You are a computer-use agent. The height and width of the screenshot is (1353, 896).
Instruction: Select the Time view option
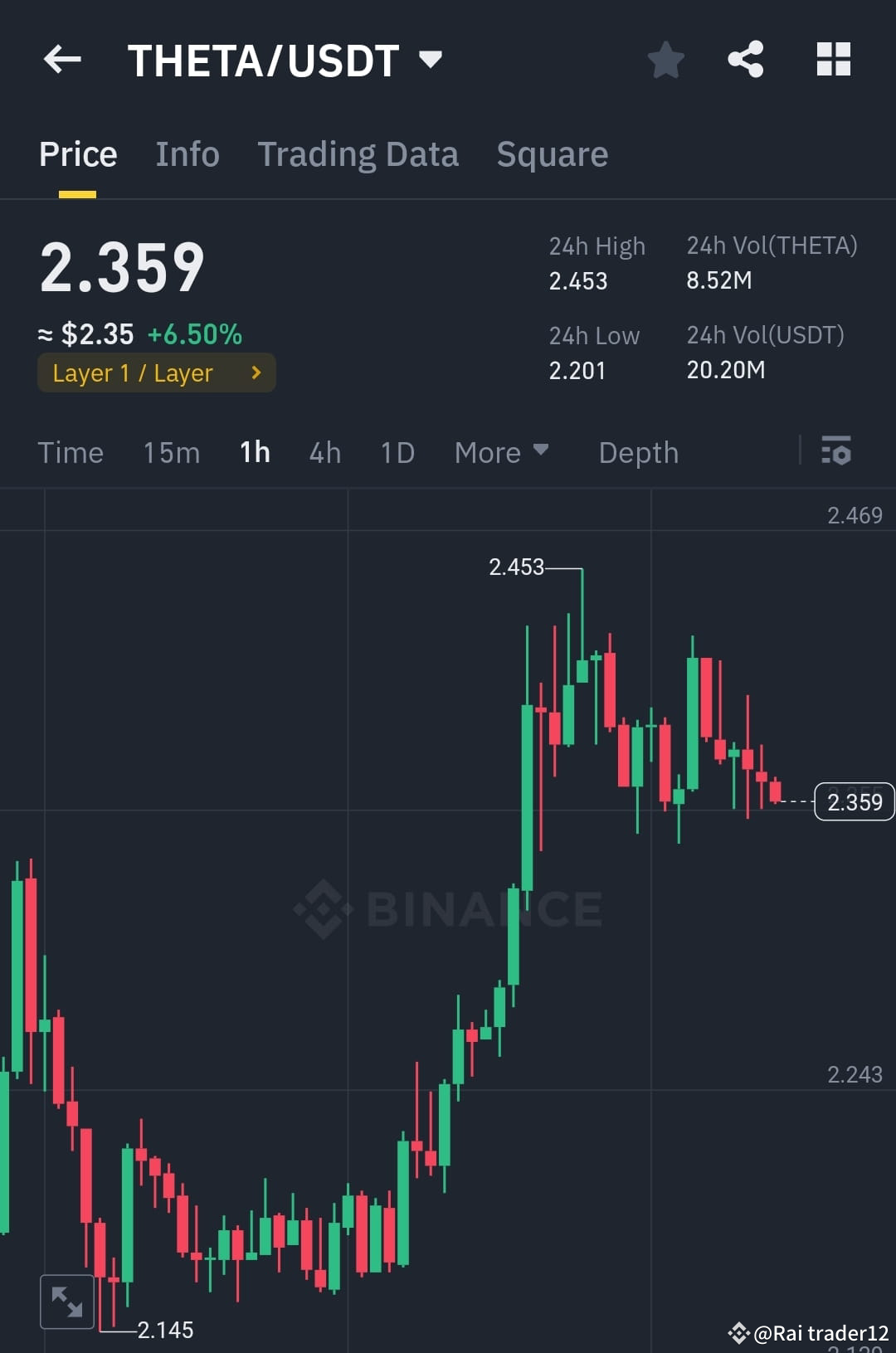tap(71, 452)
